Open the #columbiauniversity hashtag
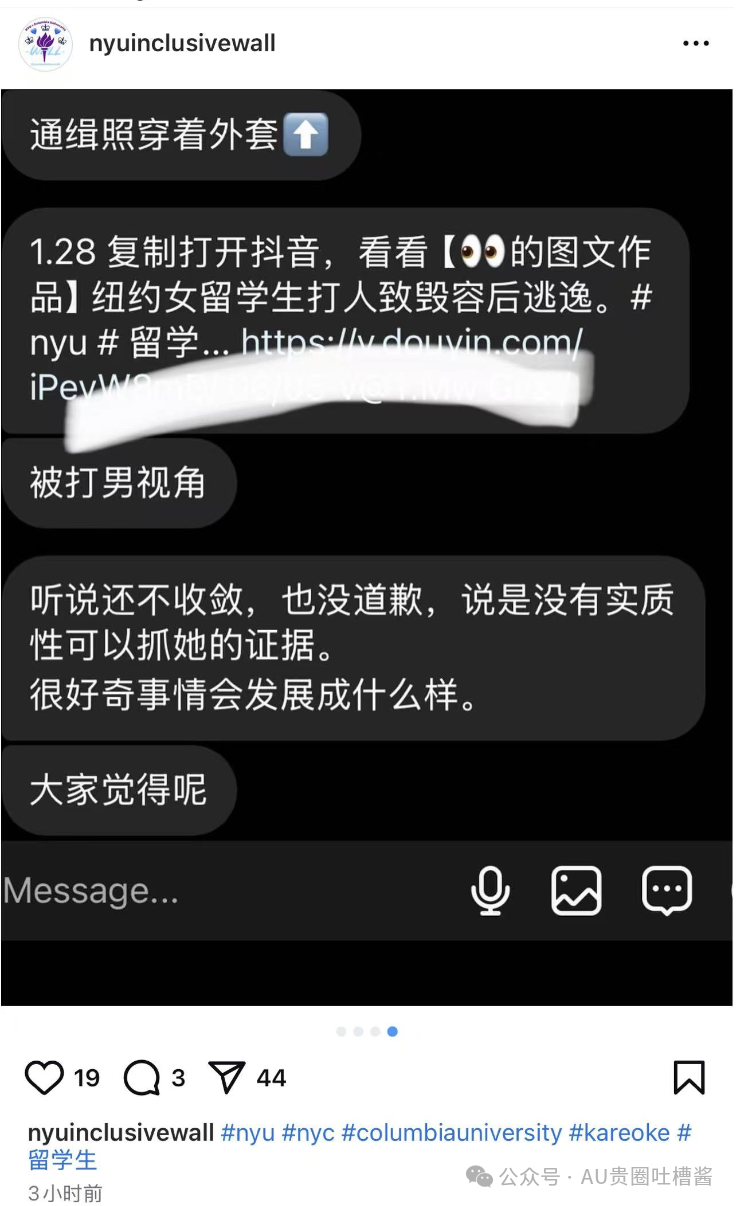Image resolution: width=736 pixels, height=1206 pixels. click(451, 1133)
